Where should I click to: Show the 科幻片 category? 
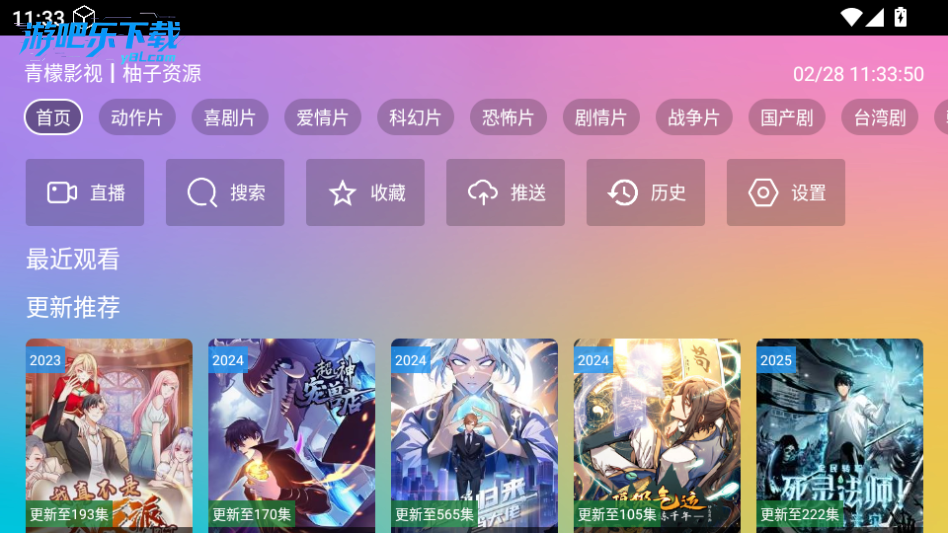[415, 117]
